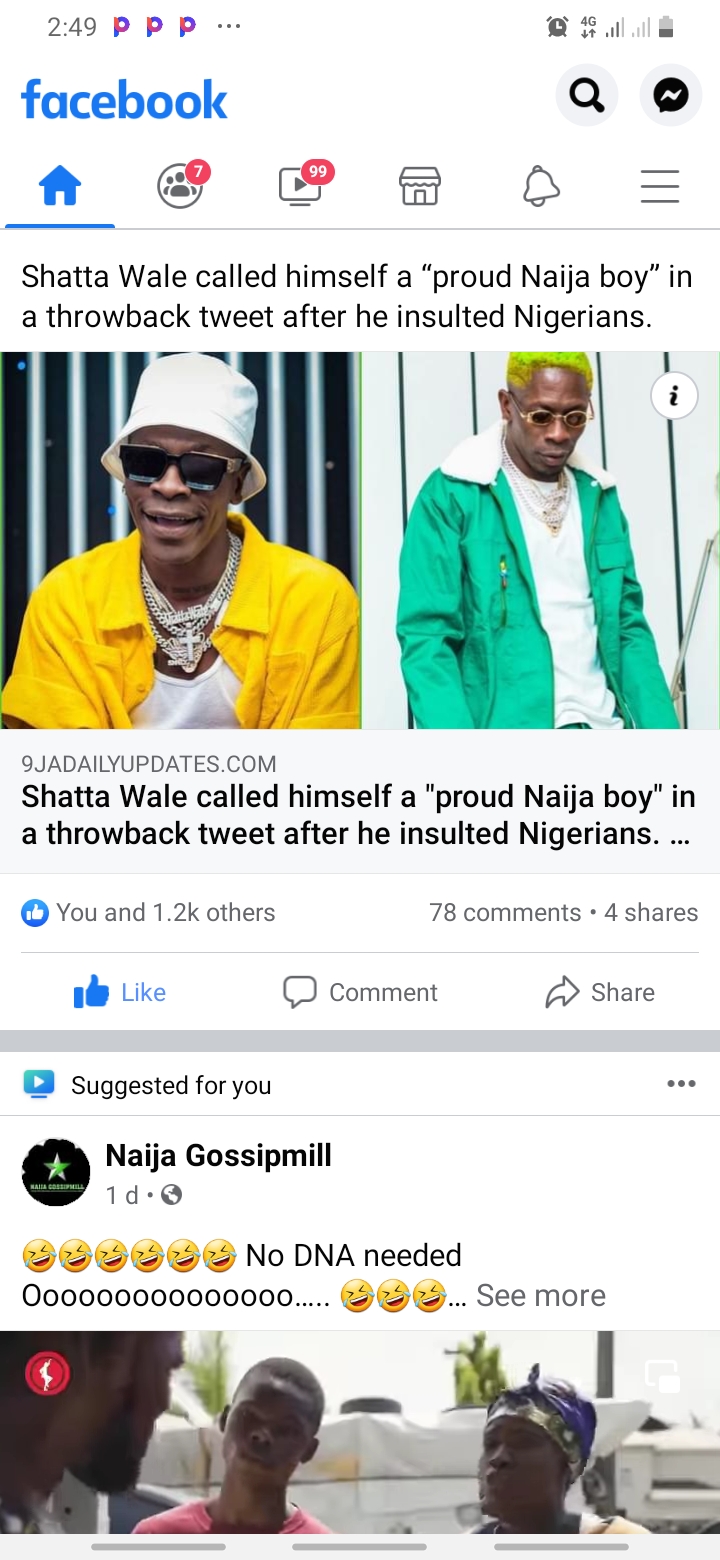This screenshot has height=1560, width=720.
Task: Switch to the Watch video tab
Action: point(300,187)
